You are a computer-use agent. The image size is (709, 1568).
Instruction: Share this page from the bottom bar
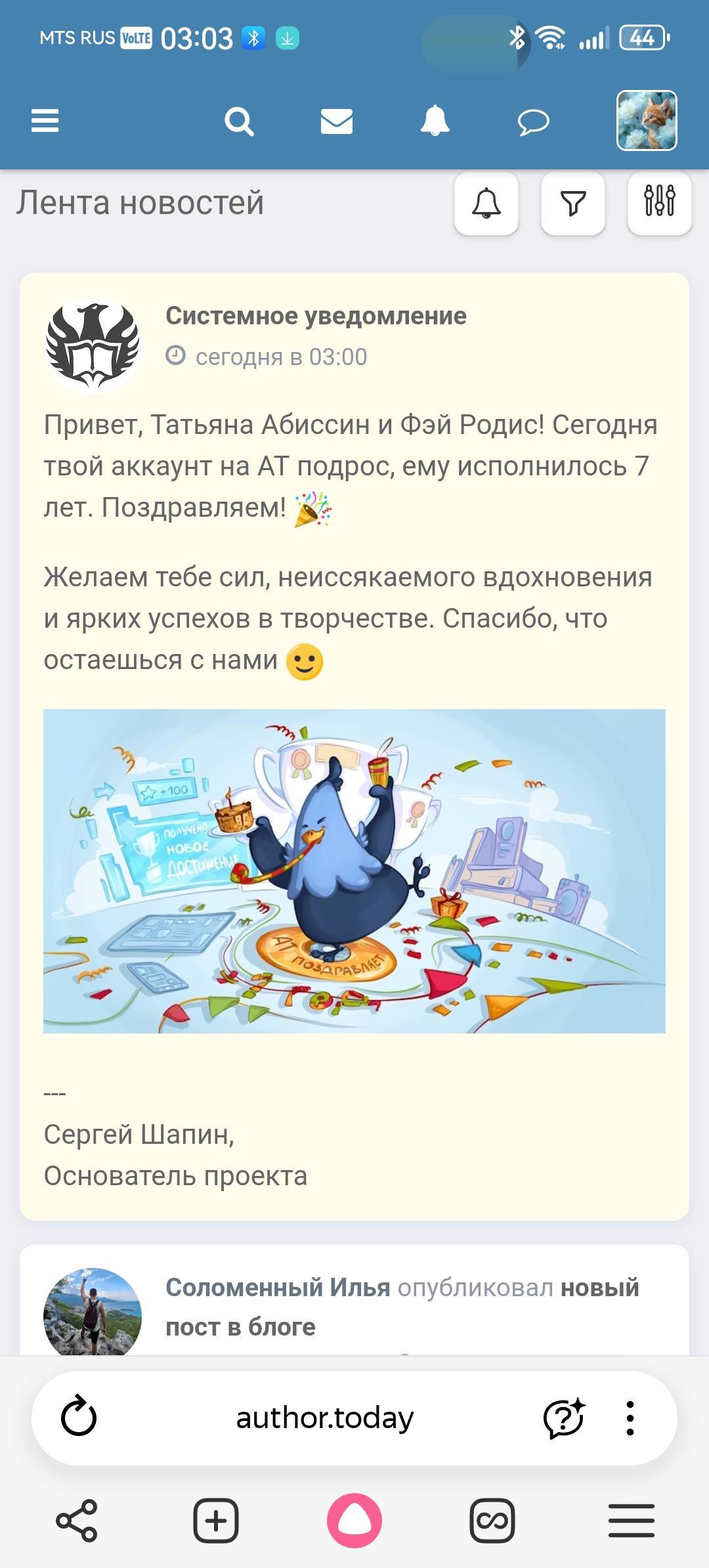[x=77, y=1520]
